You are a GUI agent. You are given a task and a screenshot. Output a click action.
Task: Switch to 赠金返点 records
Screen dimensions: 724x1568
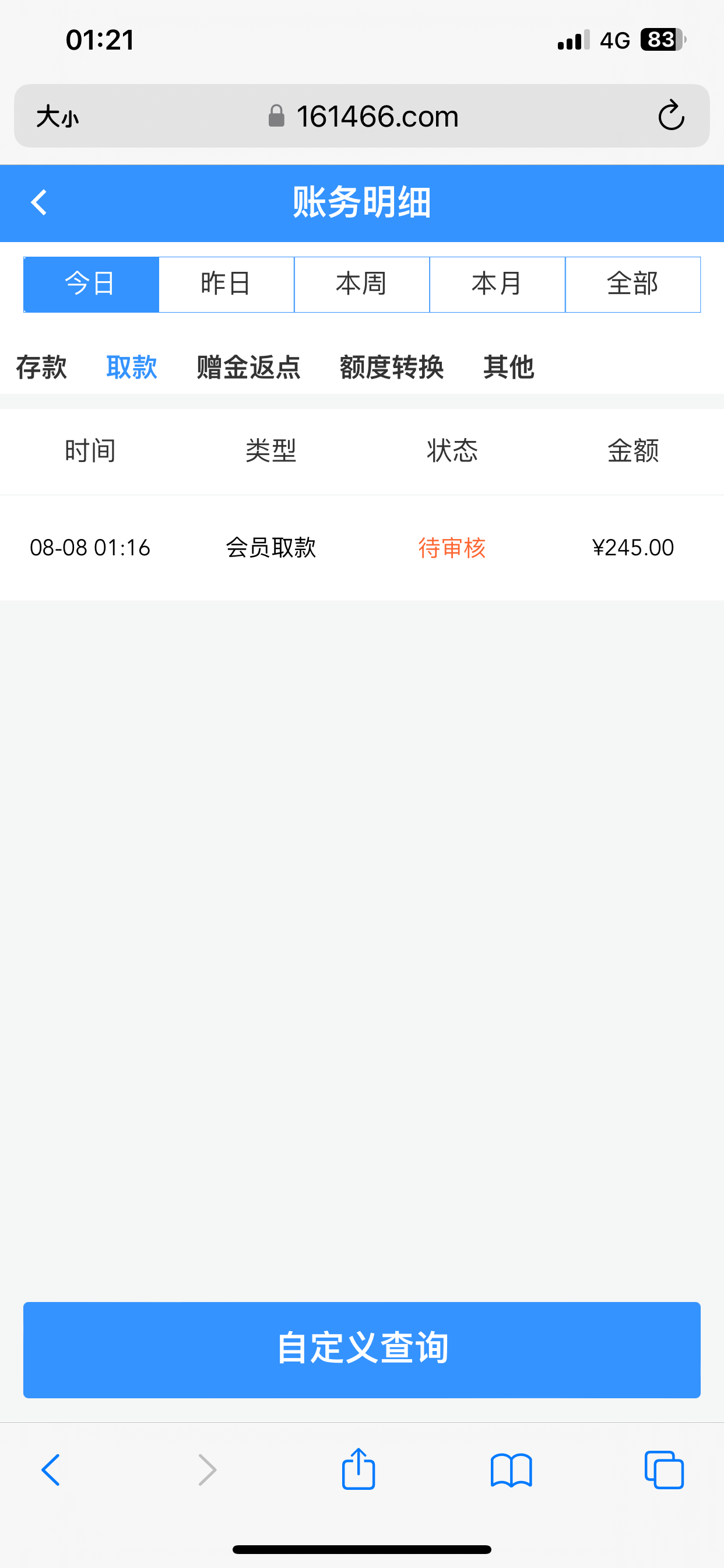[x=248, y=367]
